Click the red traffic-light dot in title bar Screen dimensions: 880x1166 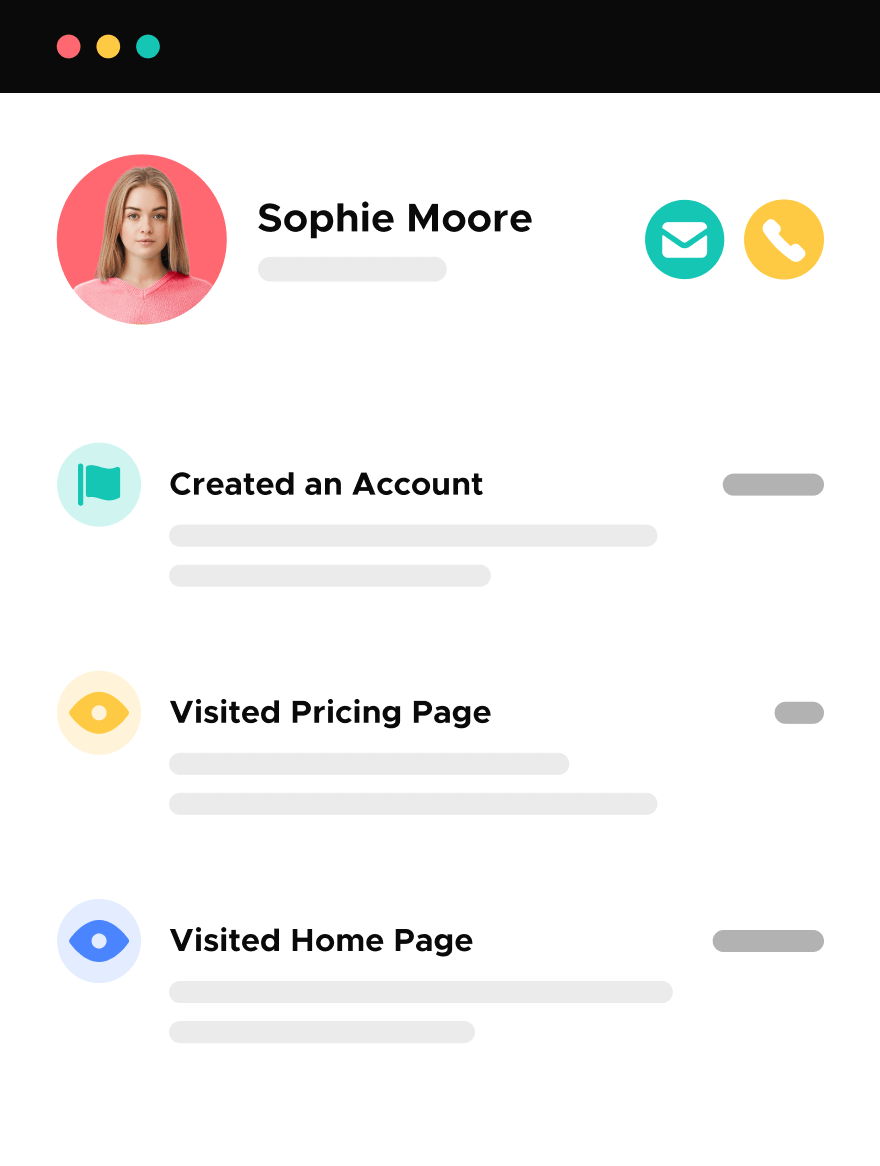(68, 46)
